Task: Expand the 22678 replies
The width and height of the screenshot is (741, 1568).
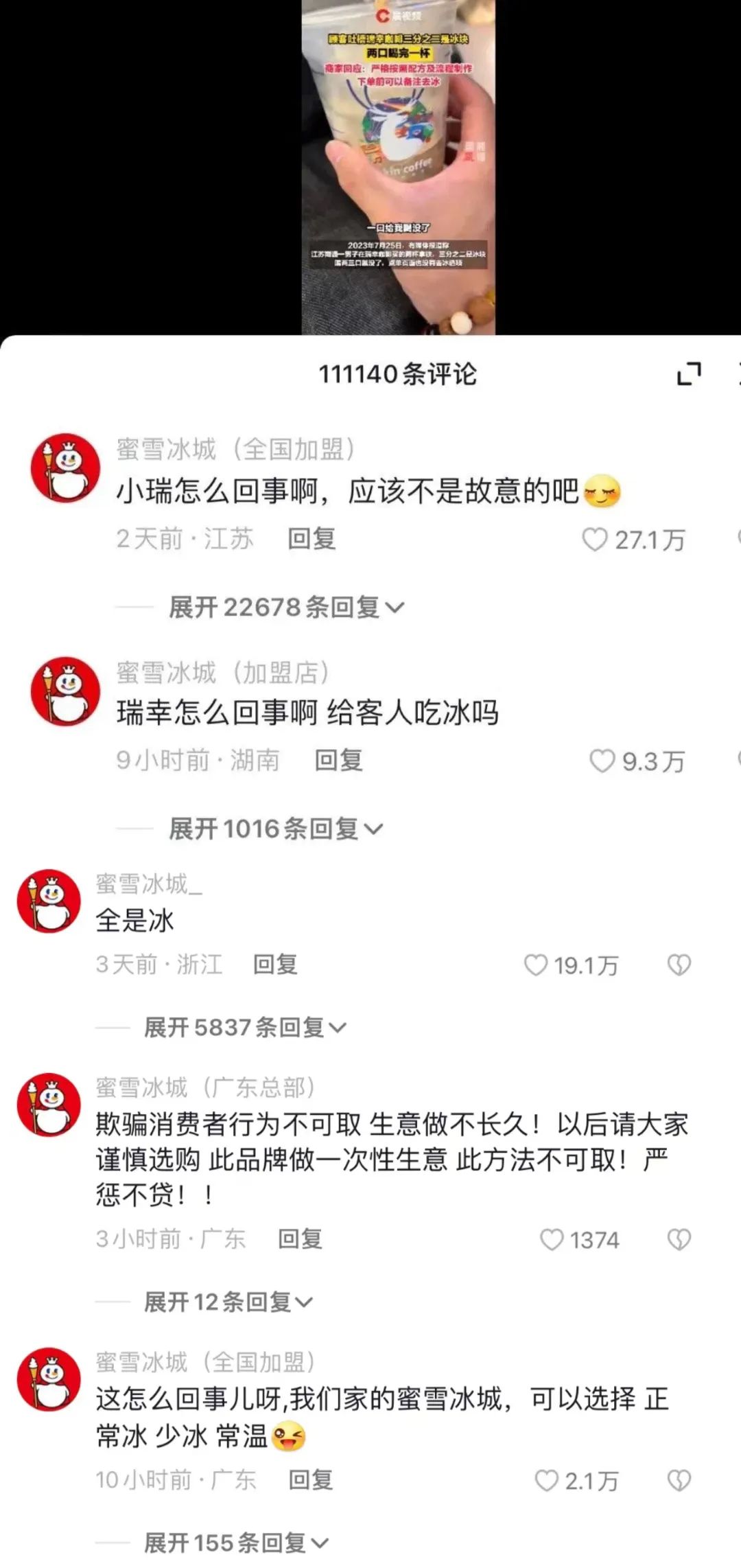Action: (286, 607)
